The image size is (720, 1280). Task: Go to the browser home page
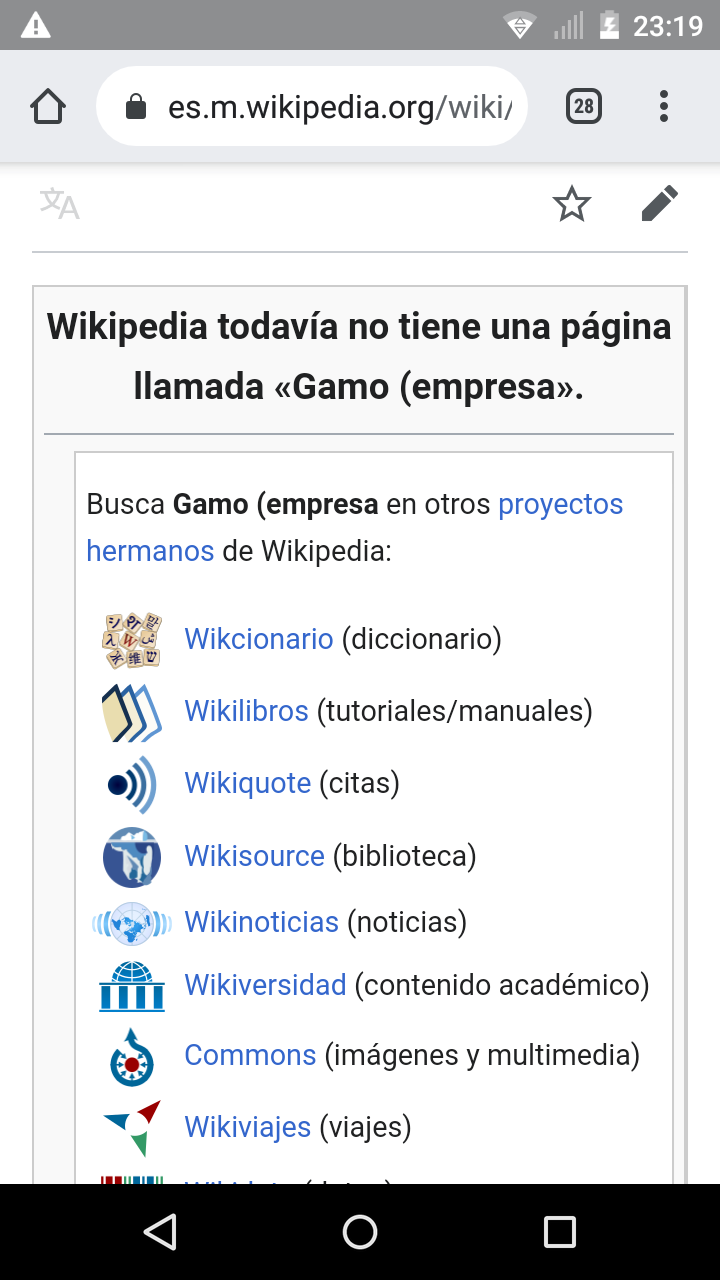48,106
